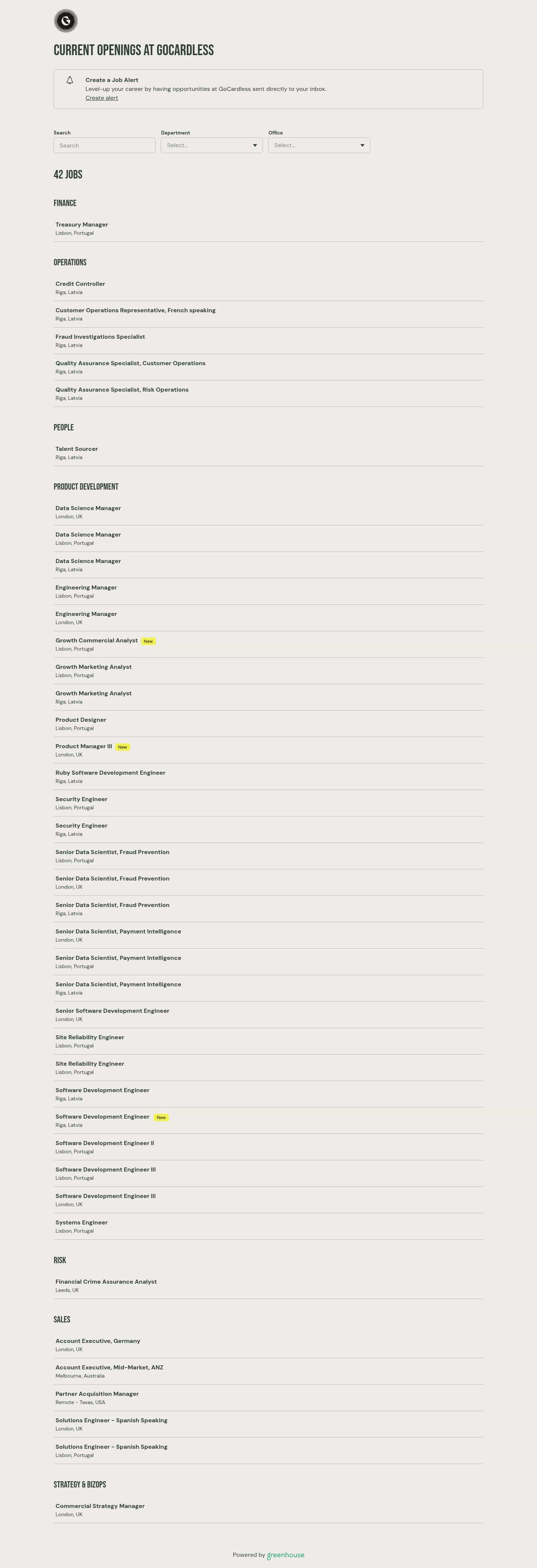Viewport: 537px width, 1568px height.
Task: Open the Product Manager III listing
Action: click(x=84, y=747)
